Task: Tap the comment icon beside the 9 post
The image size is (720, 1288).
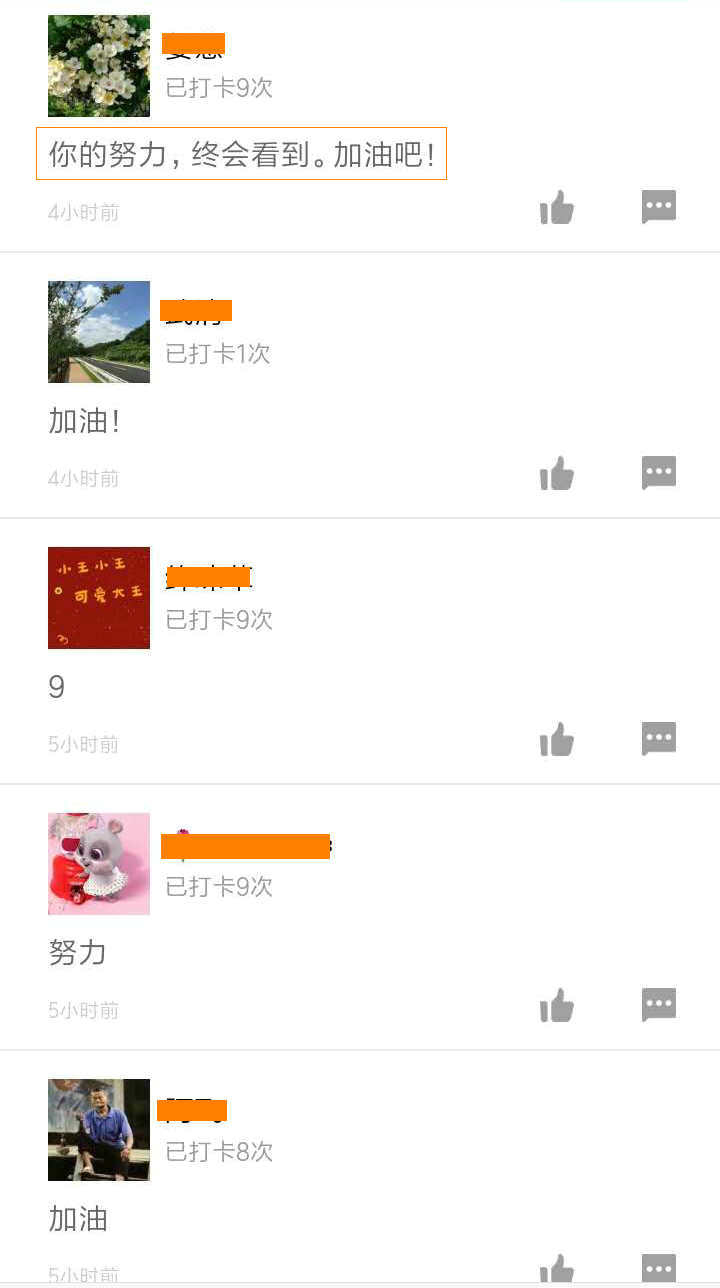Action: click(658, 739)
